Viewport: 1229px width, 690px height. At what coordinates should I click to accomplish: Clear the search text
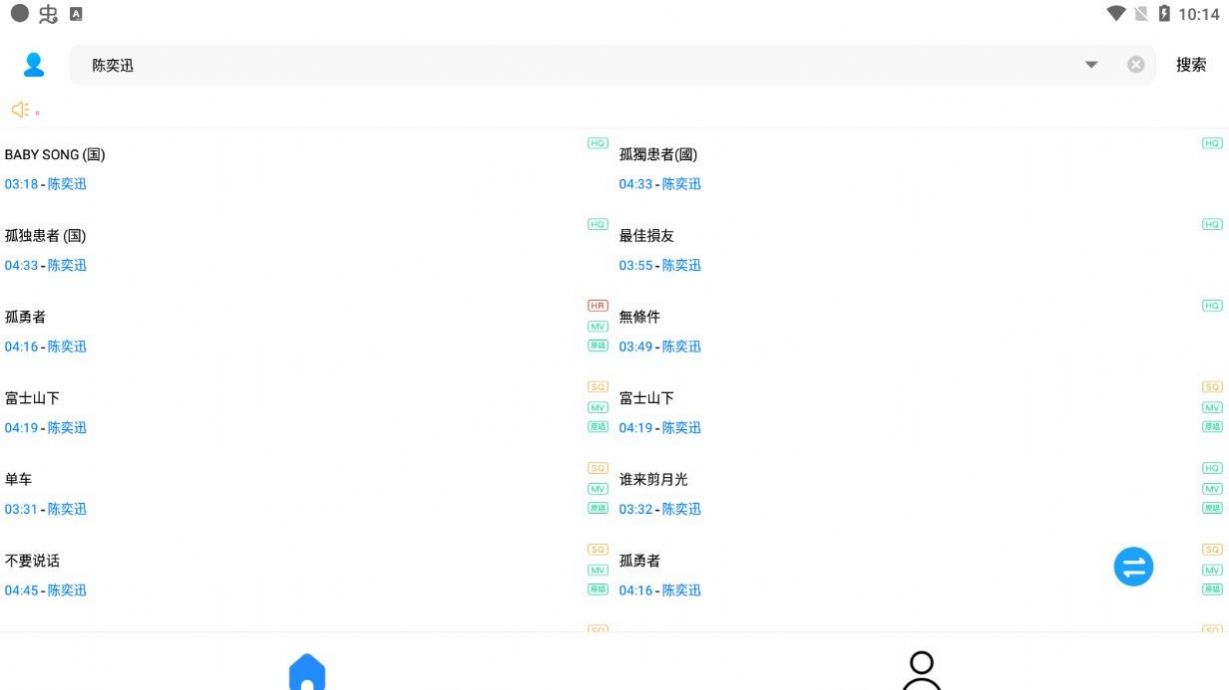pos(1136,65)
